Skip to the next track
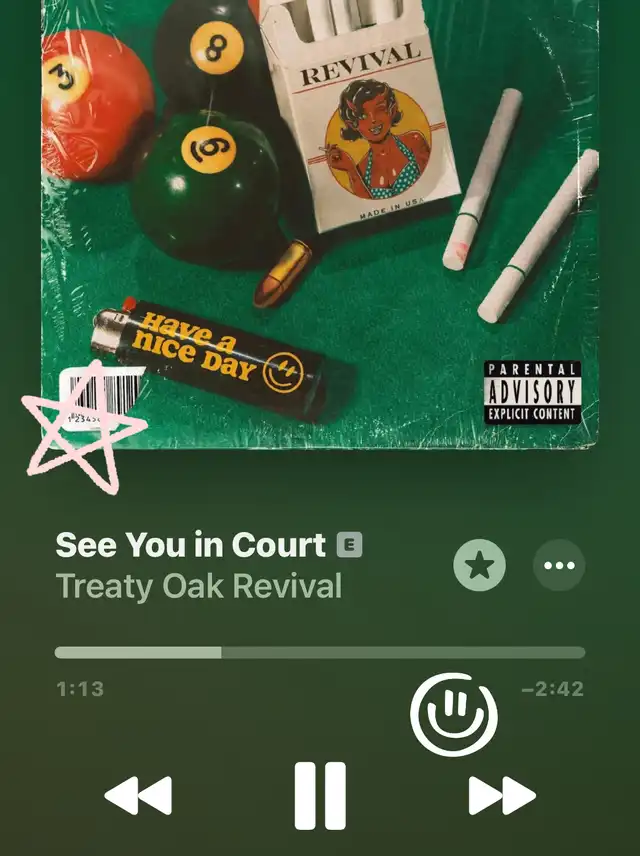This screenshot has height=856, width=640. click(502, 796)
